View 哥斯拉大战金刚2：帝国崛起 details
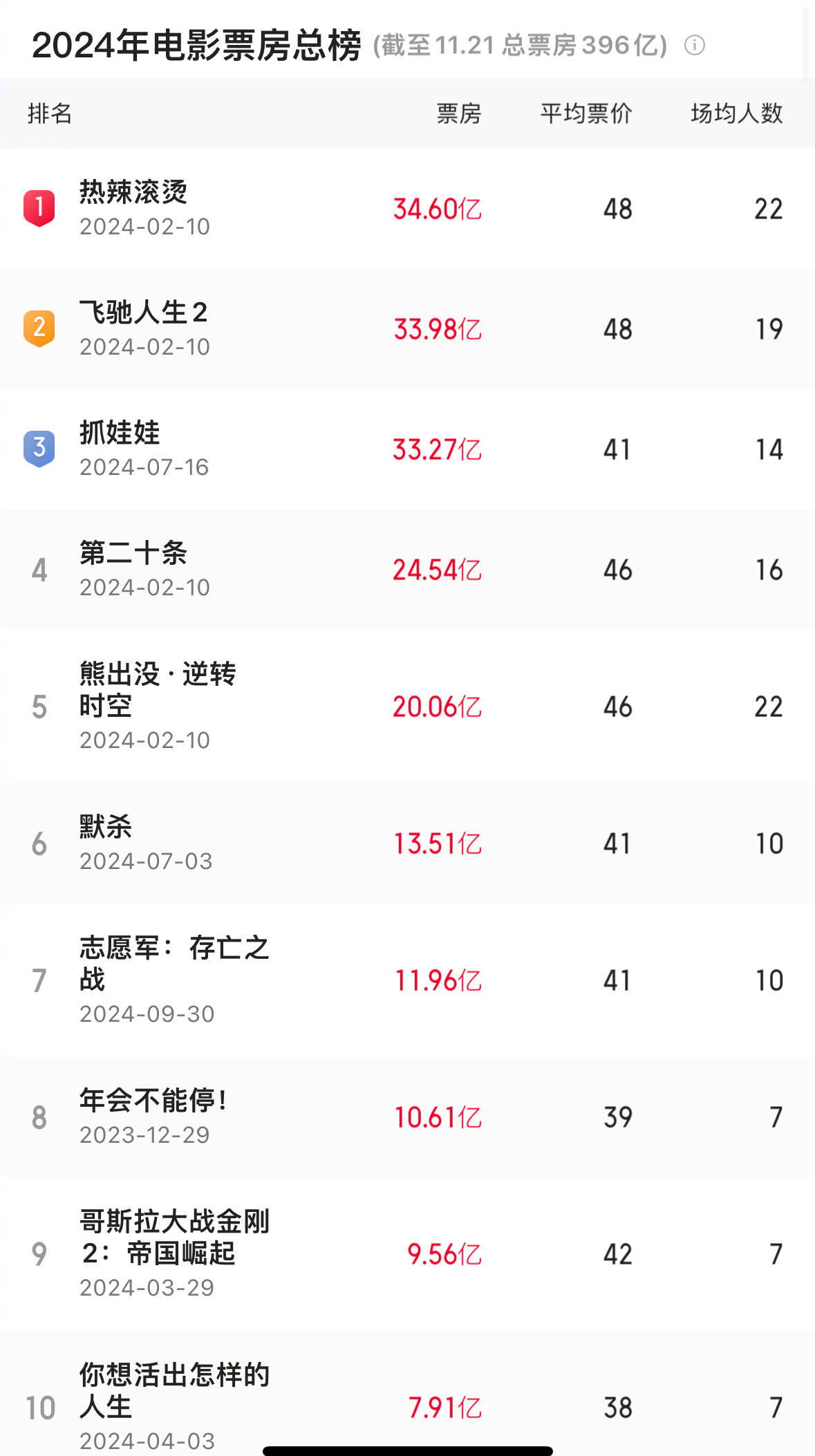 [x=407, y=1253]
